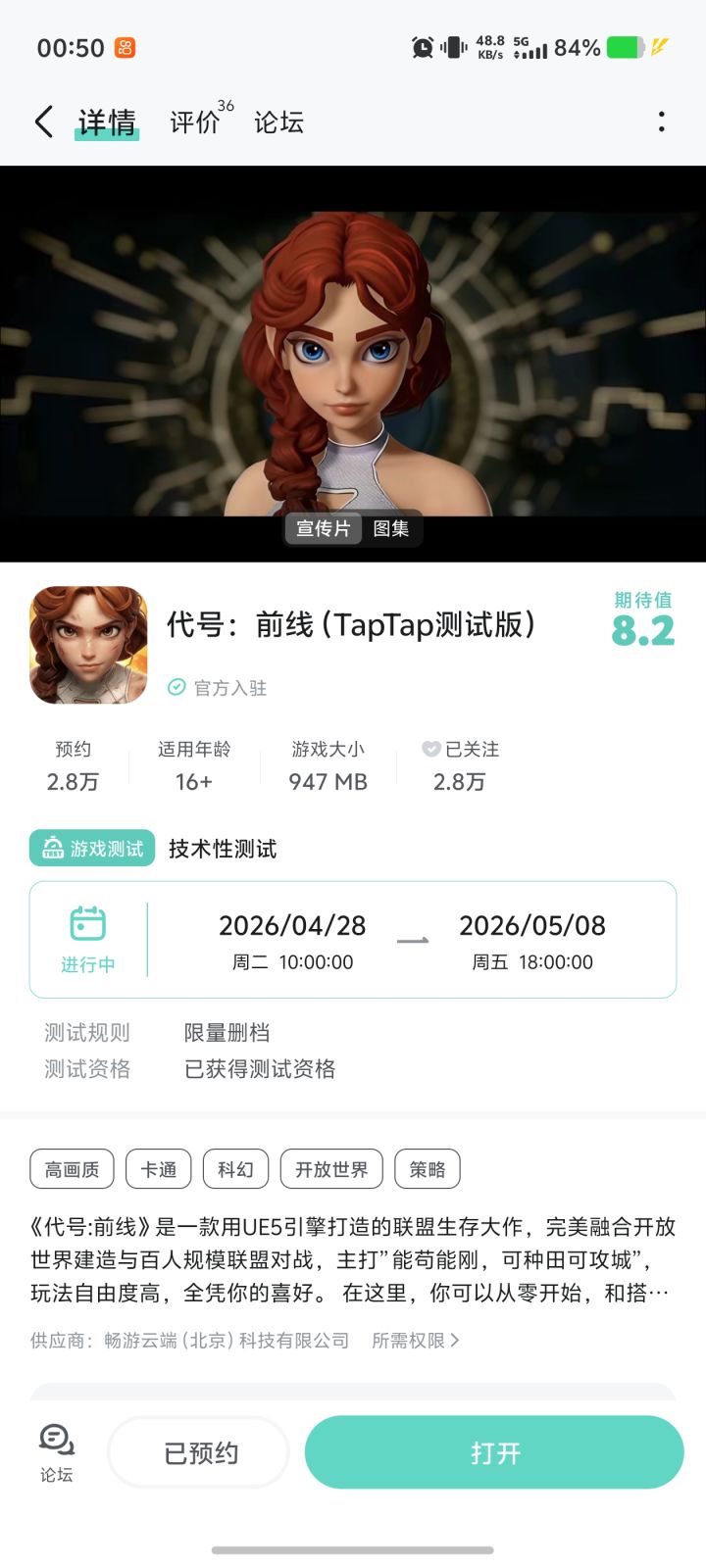Open the three-dot overflow menu
Image resolution: width=706 pixels, height=1568 pixels.
[663, 121]
